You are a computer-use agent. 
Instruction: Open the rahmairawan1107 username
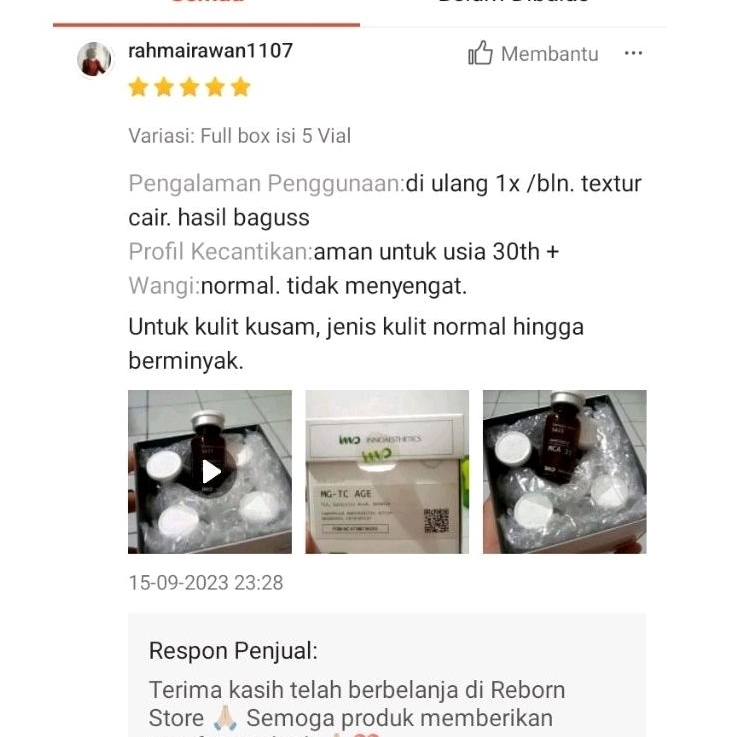(x=210, y=51)
